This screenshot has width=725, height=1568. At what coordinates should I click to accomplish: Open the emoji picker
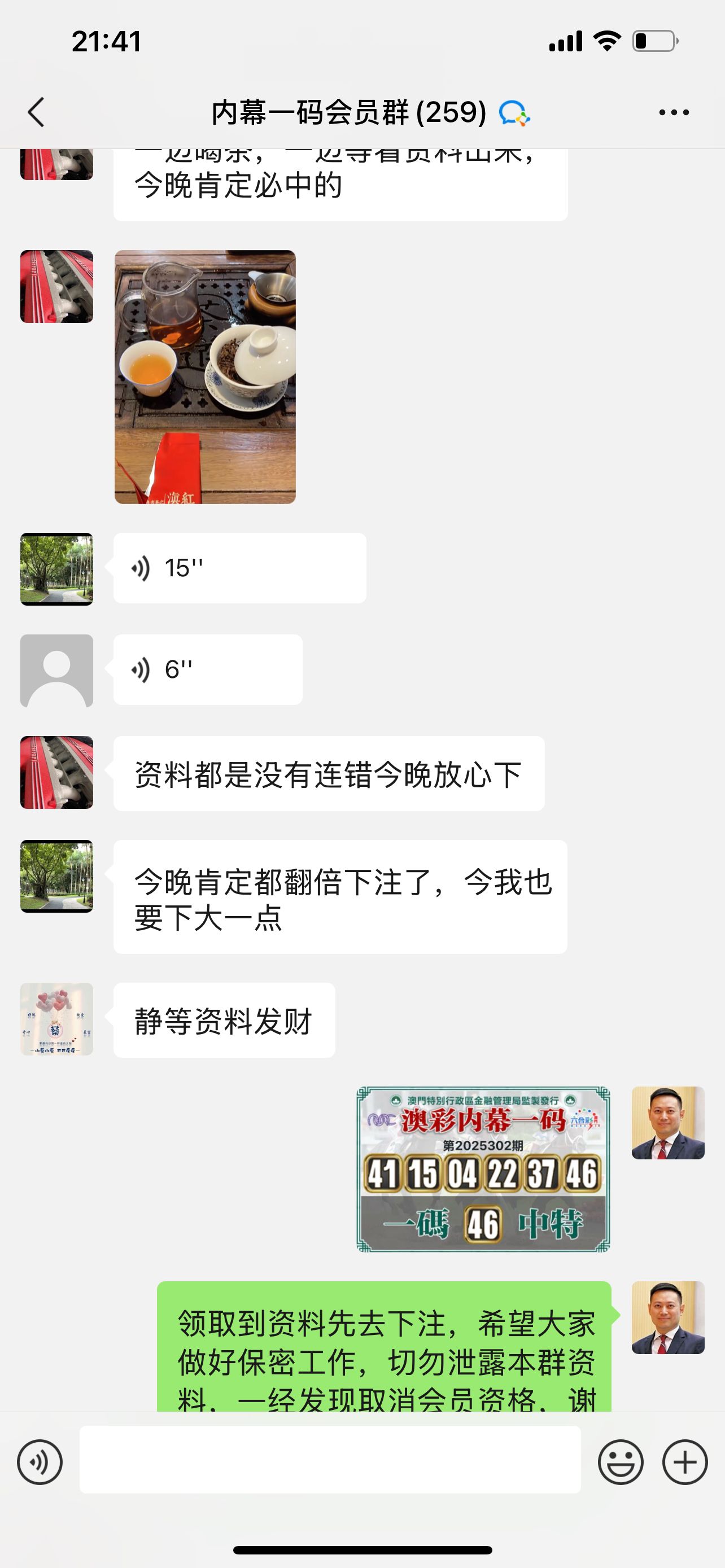click(x=621, y=1462)
